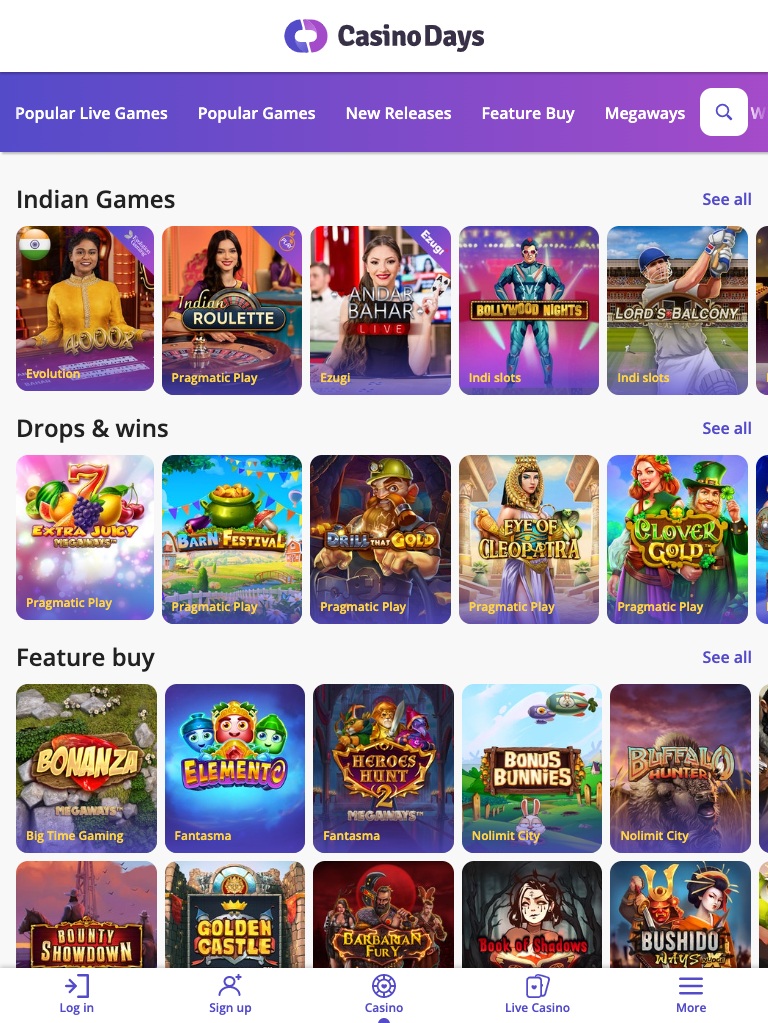Image resolution: width=768 pixels, height=1023 pixels.
Task: Switch to Live Casino section
Action: pos(537,994)
